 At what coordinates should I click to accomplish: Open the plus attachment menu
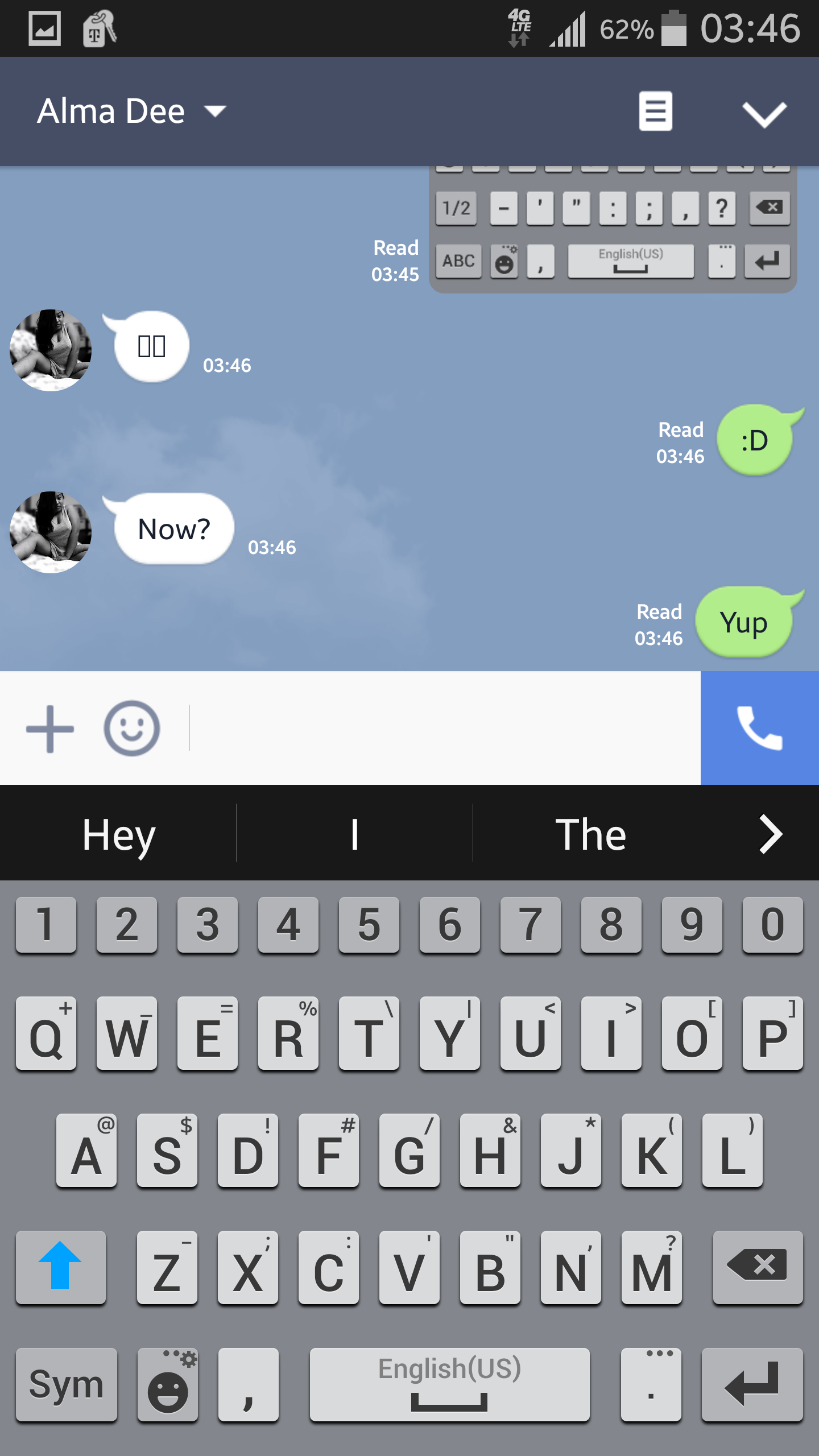[50, 729]
